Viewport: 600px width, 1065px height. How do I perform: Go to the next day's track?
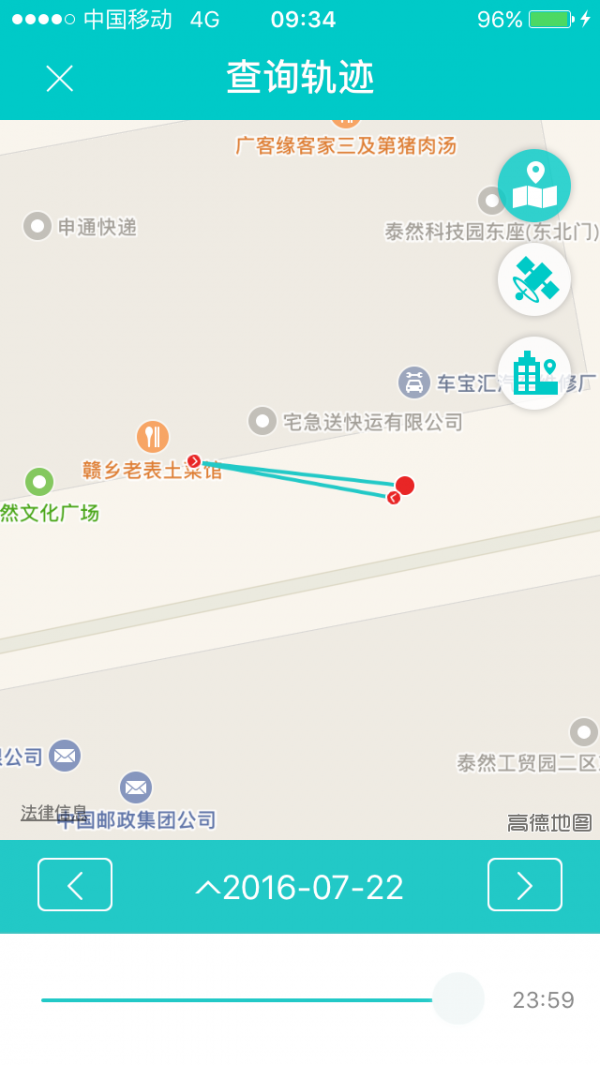(524, 885)
